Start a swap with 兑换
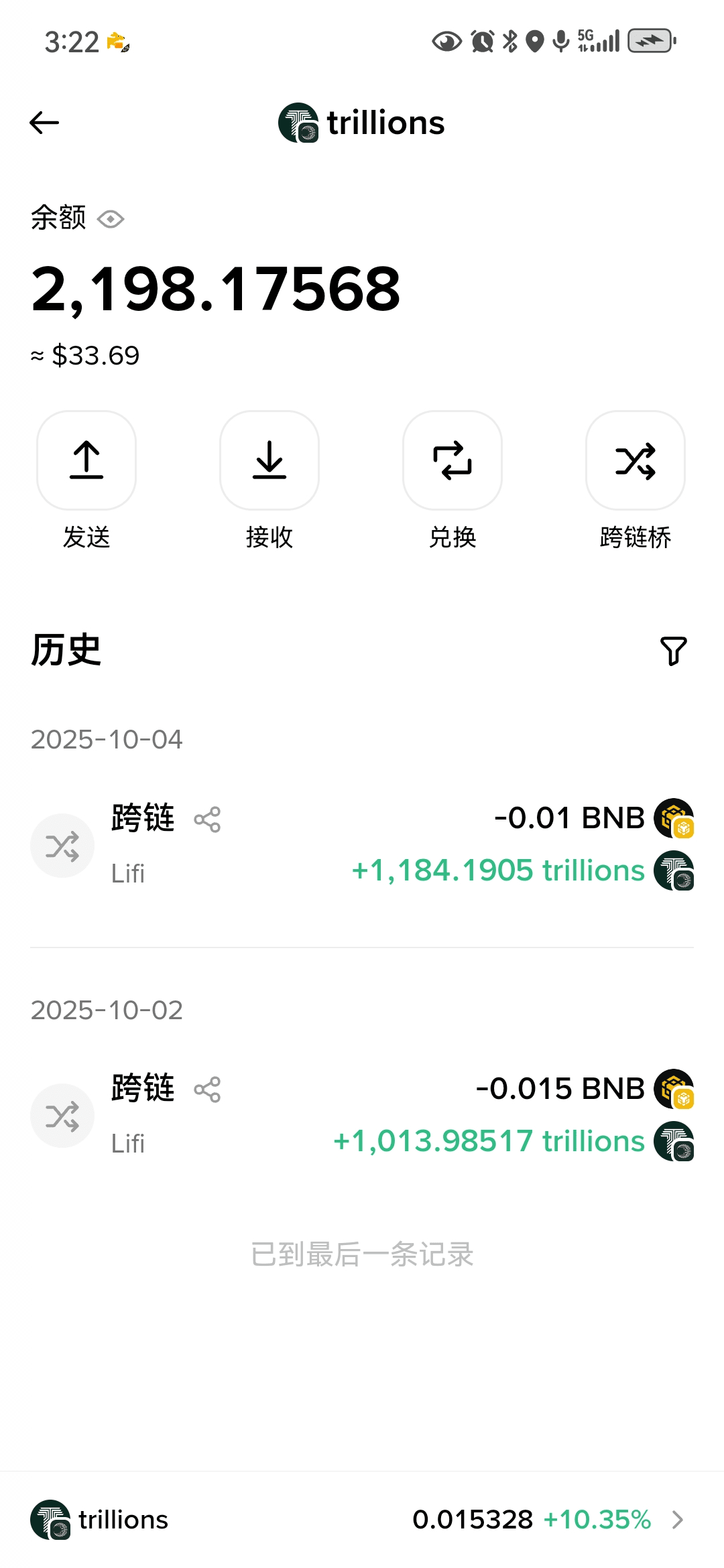 point(452,461)
